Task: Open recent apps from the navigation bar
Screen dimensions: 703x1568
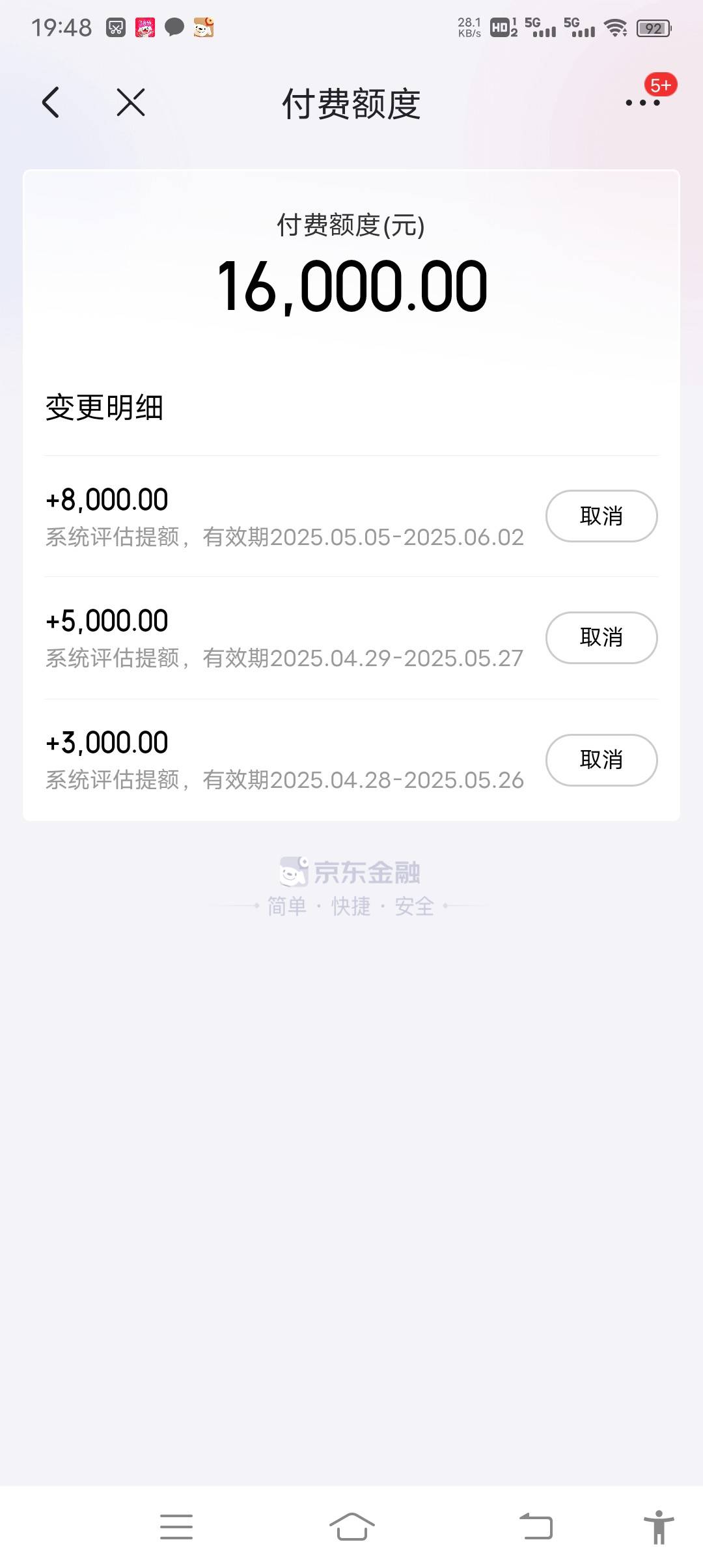Action: [x=176, y=1527]
